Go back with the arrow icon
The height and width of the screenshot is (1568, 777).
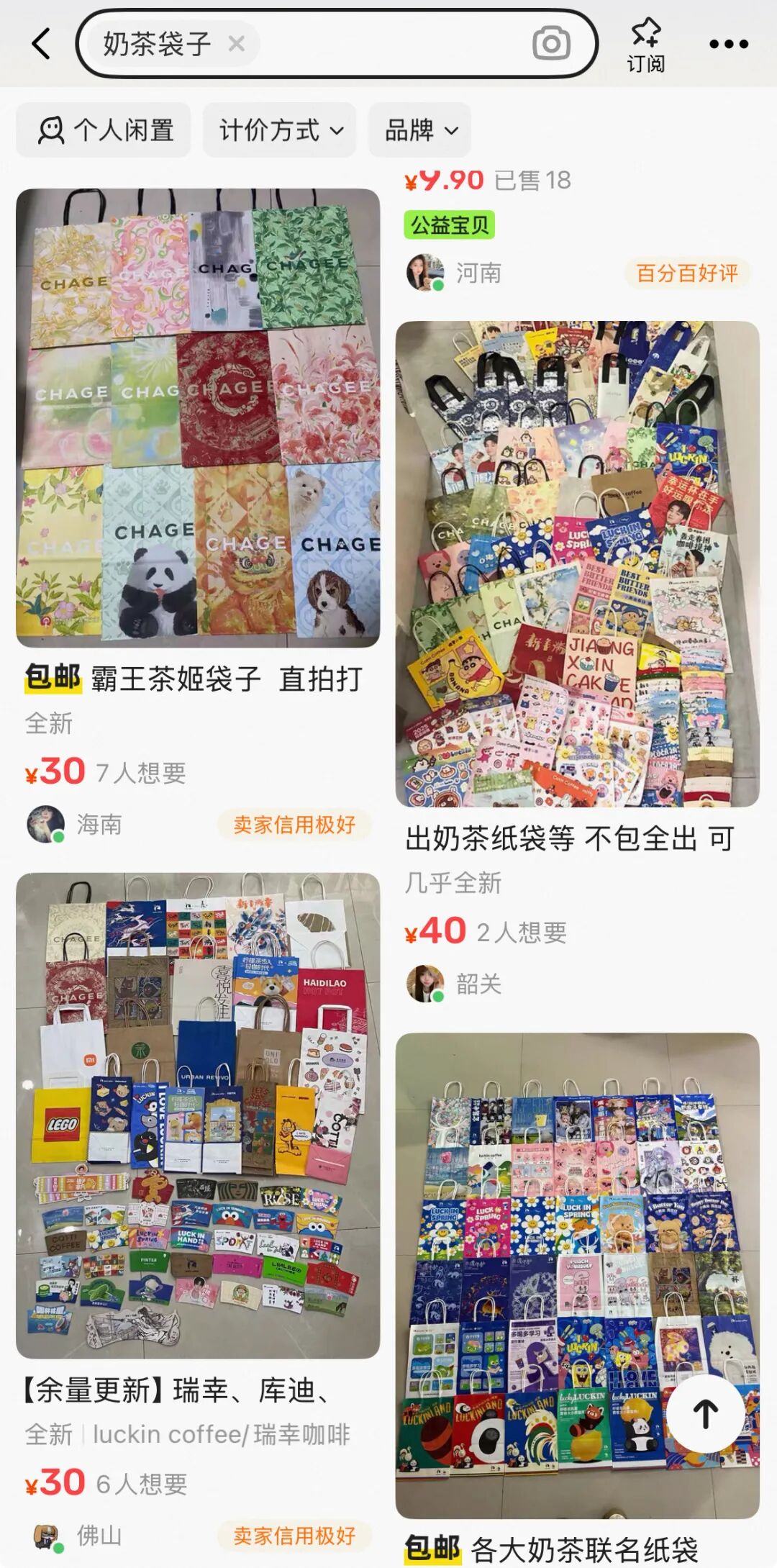(42, 44)
